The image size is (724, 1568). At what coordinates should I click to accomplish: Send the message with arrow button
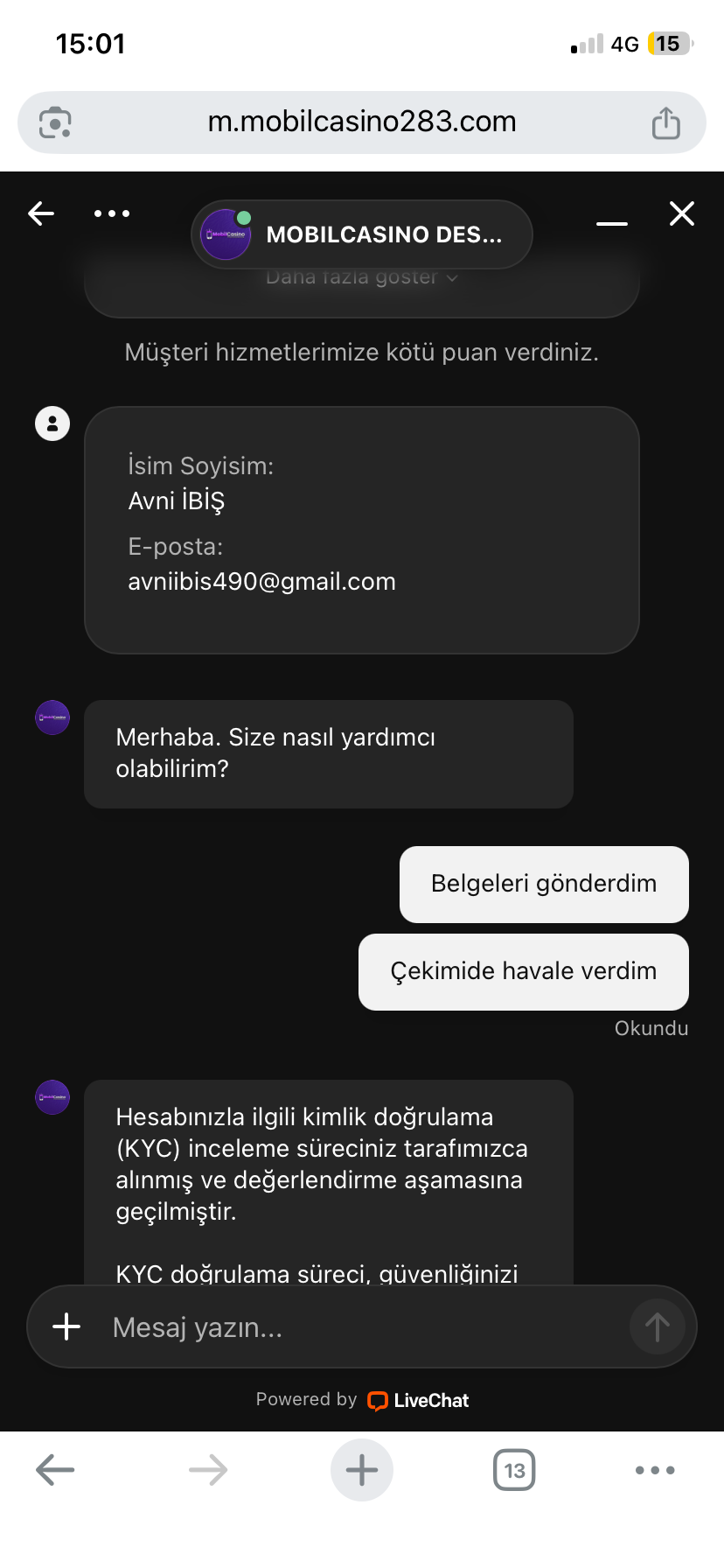coord(657,1327)
